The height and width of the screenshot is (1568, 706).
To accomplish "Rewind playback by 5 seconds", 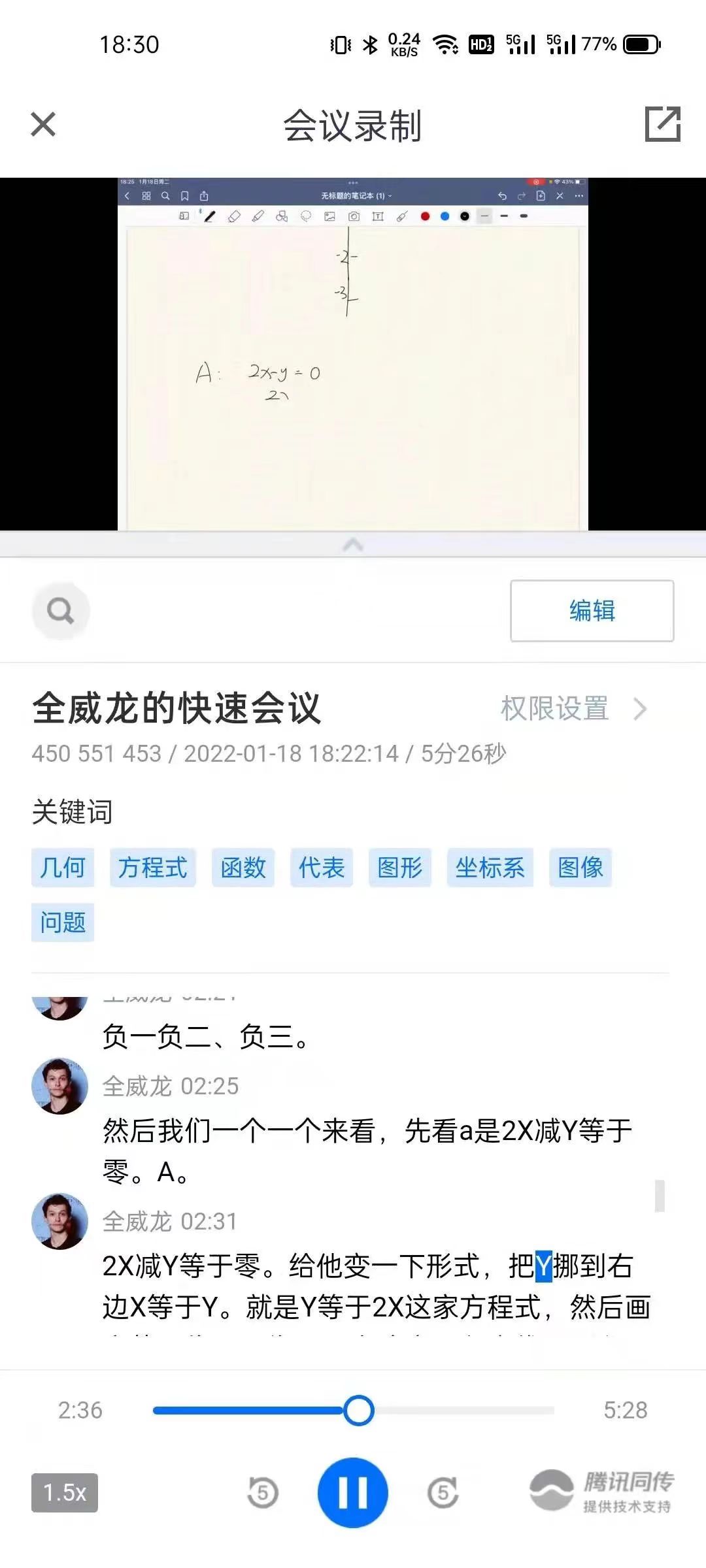I will pyautogui.click(x=263, y=1493).
